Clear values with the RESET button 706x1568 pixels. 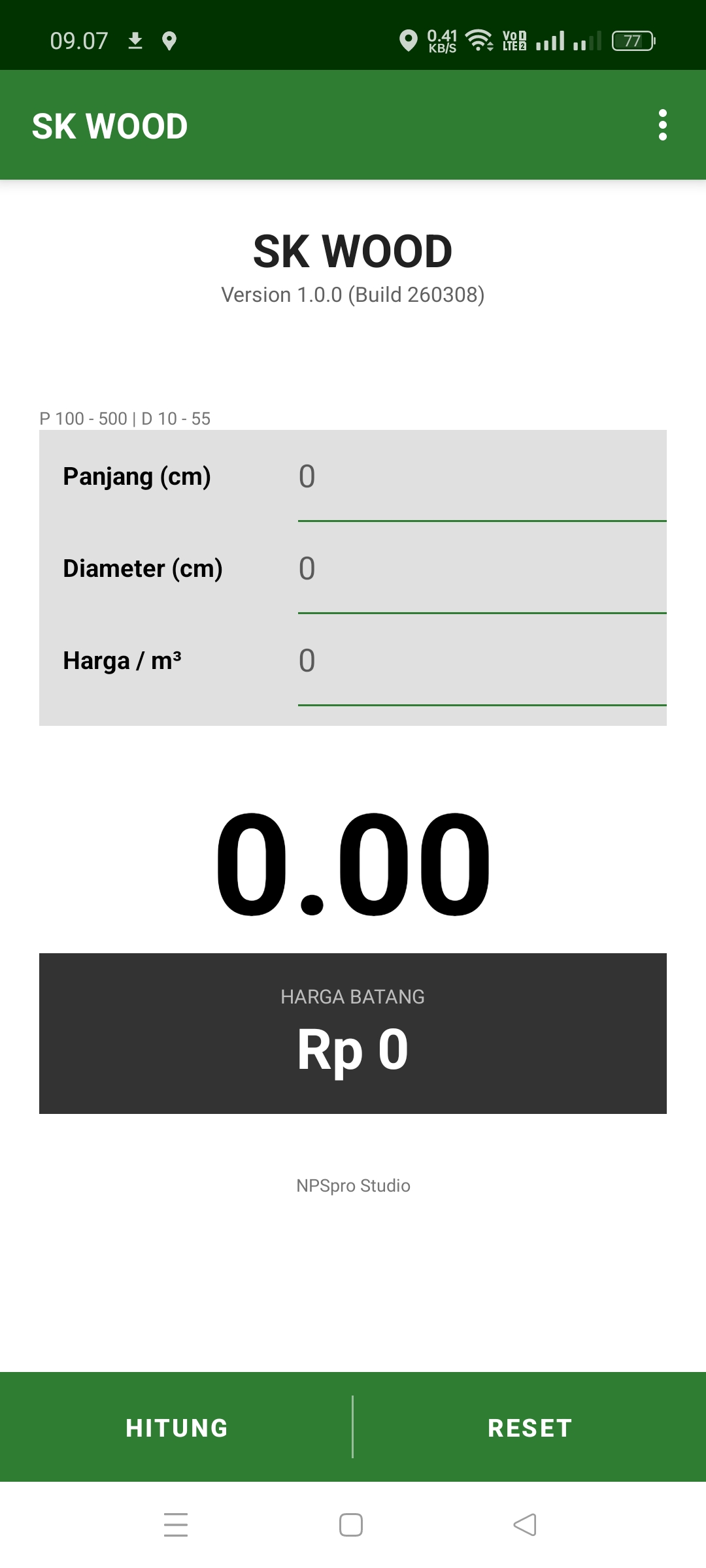point(530,1427)
